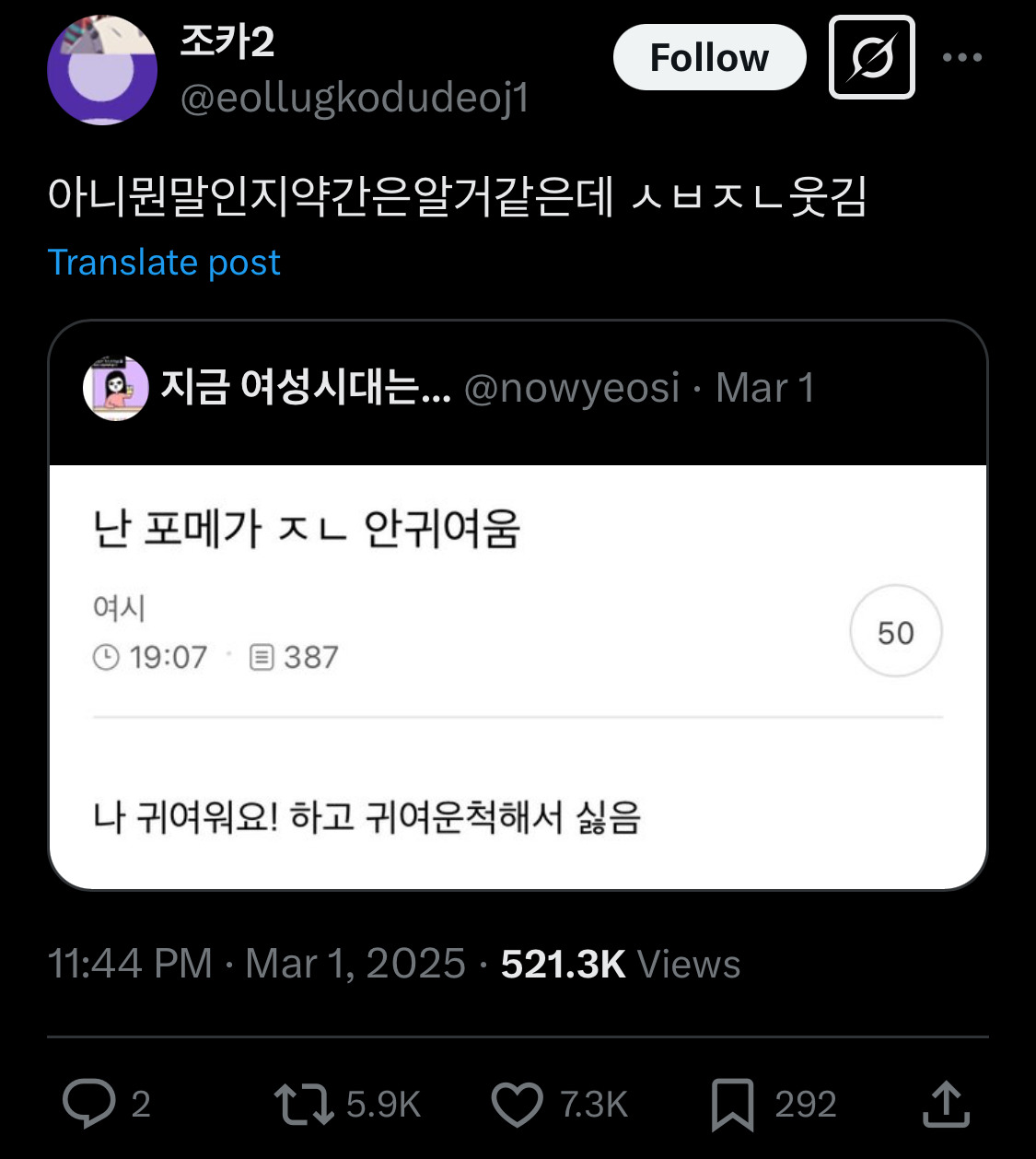
Task: Click the circled 50 counter in quoted image
Action: click(x=894, y=631)
